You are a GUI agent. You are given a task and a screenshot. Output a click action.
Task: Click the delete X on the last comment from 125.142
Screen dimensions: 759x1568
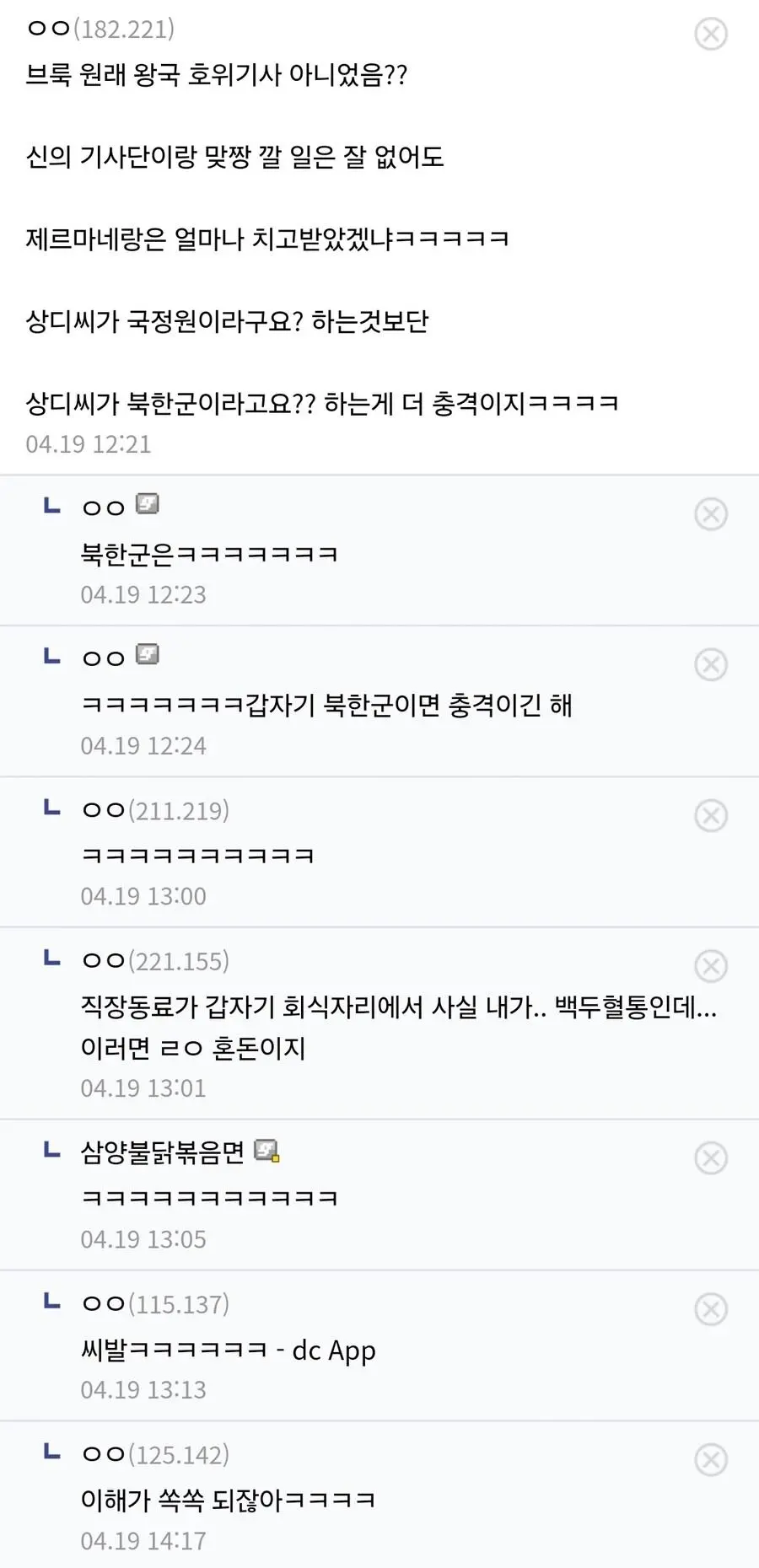(x=712, y=1459)
